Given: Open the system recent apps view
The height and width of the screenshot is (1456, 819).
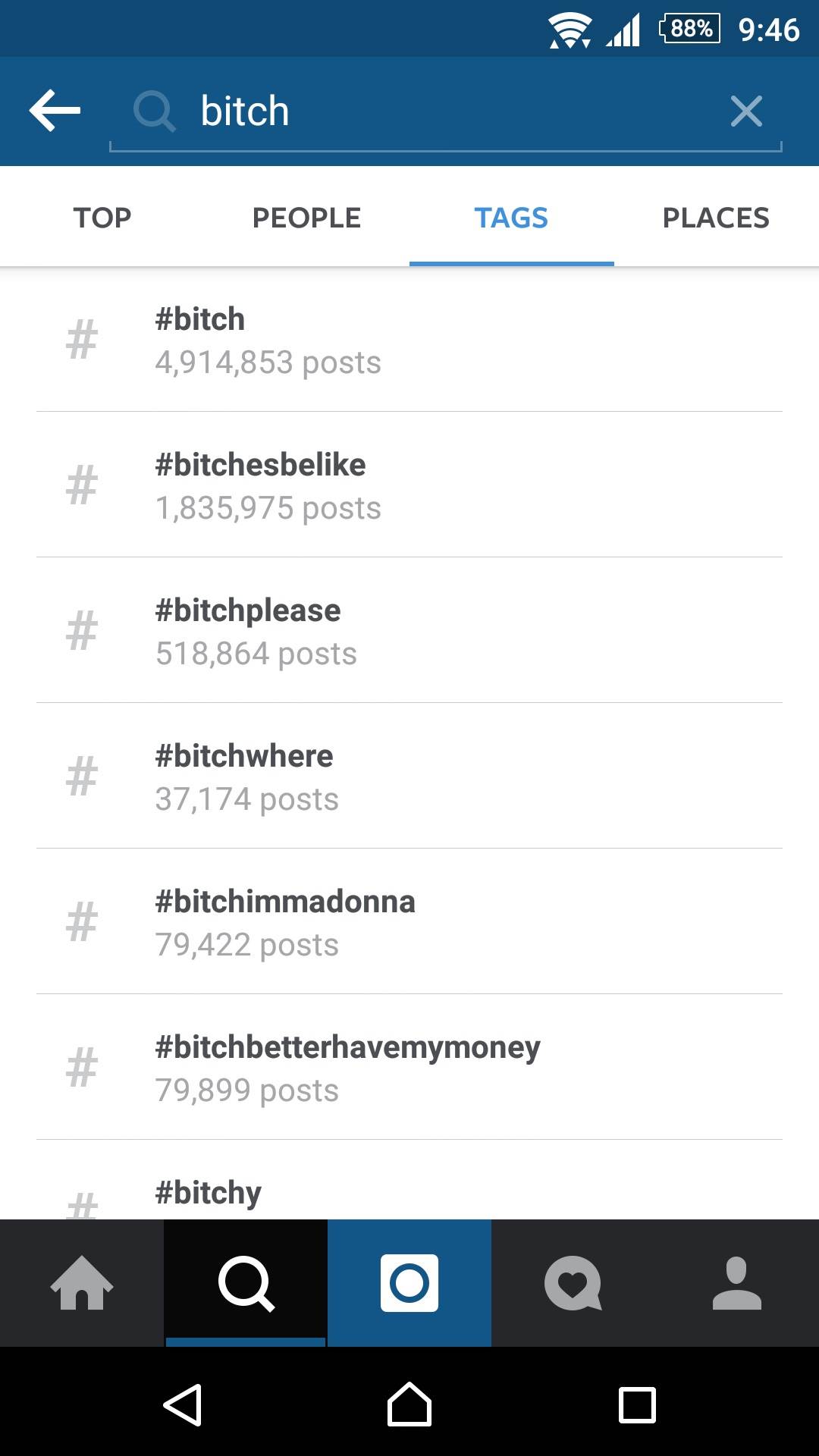Looking at the screenshot, I should [x=637, y=1404].
